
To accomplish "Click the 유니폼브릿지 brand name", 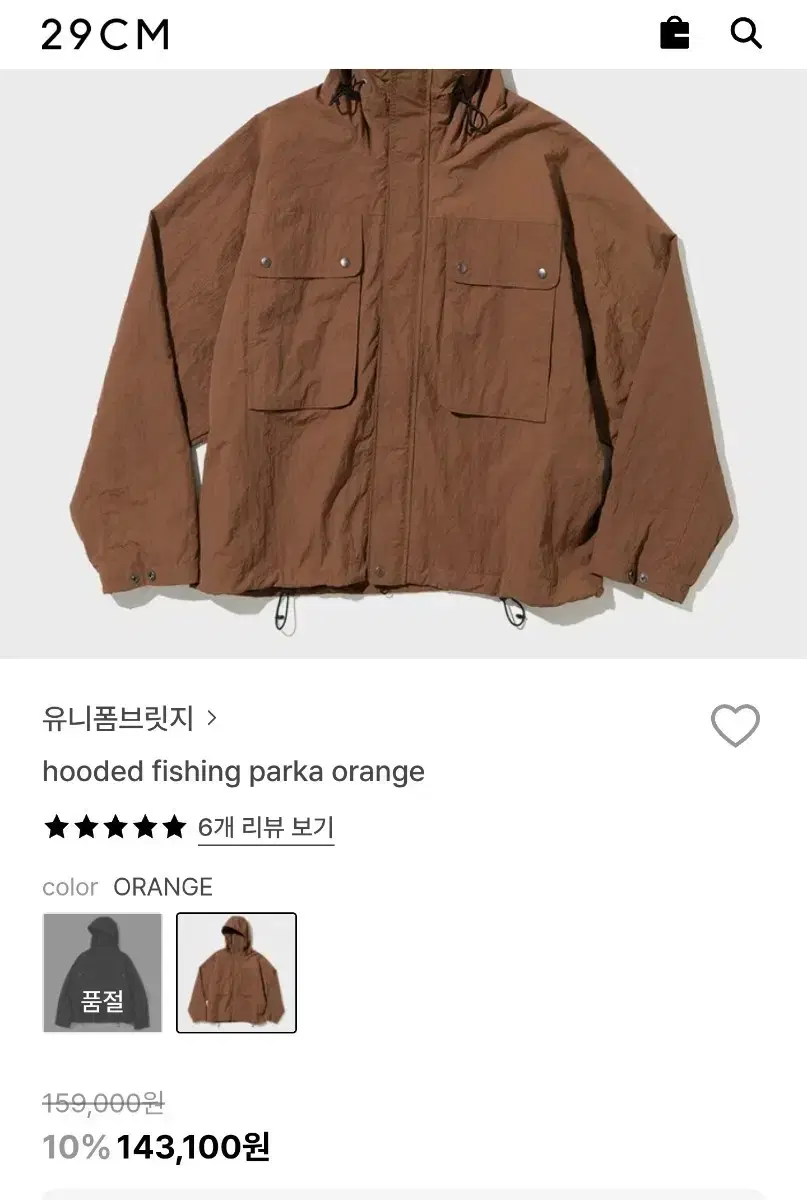I will 120,716.
